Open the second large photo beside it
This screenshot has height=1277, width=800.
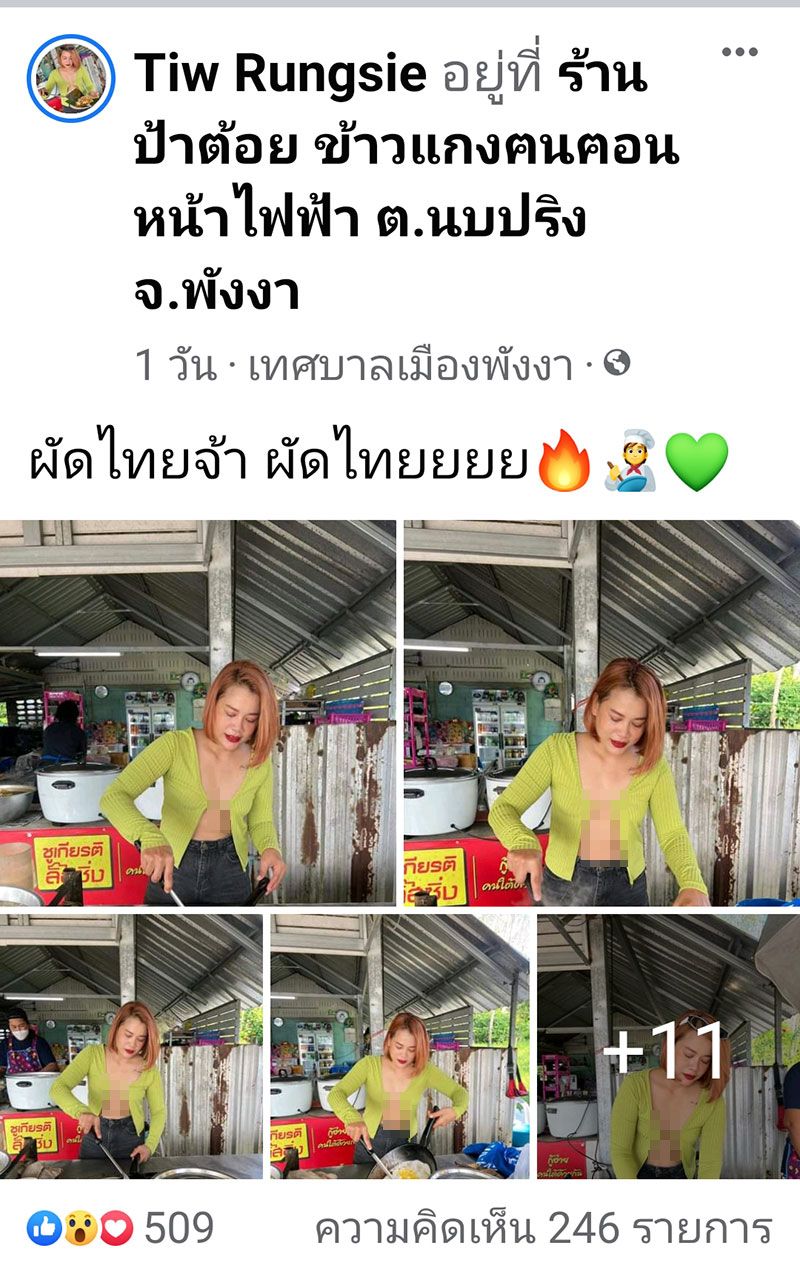(x=601, y=713)
